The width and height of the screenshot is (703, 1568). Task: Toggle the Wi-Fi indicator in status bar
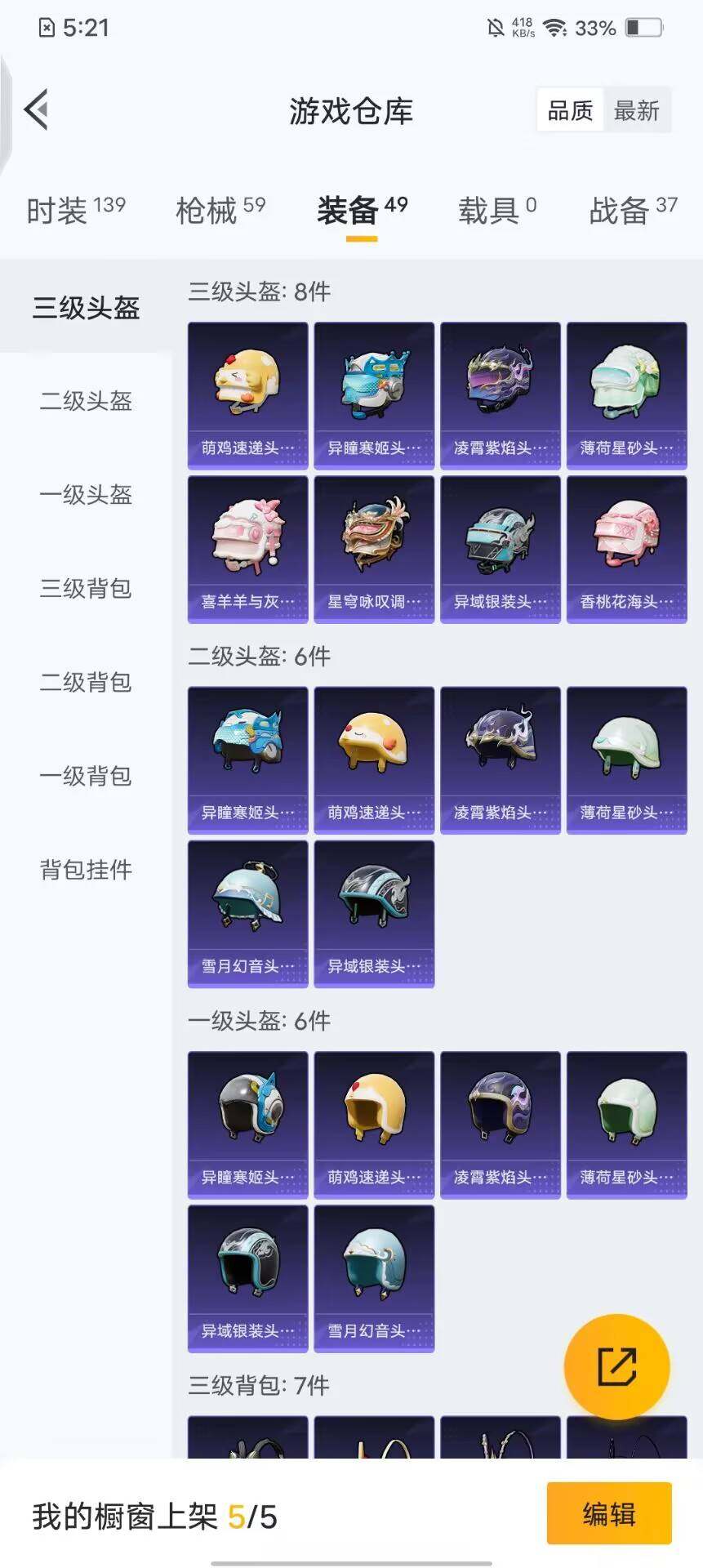(x=557, y=27)
